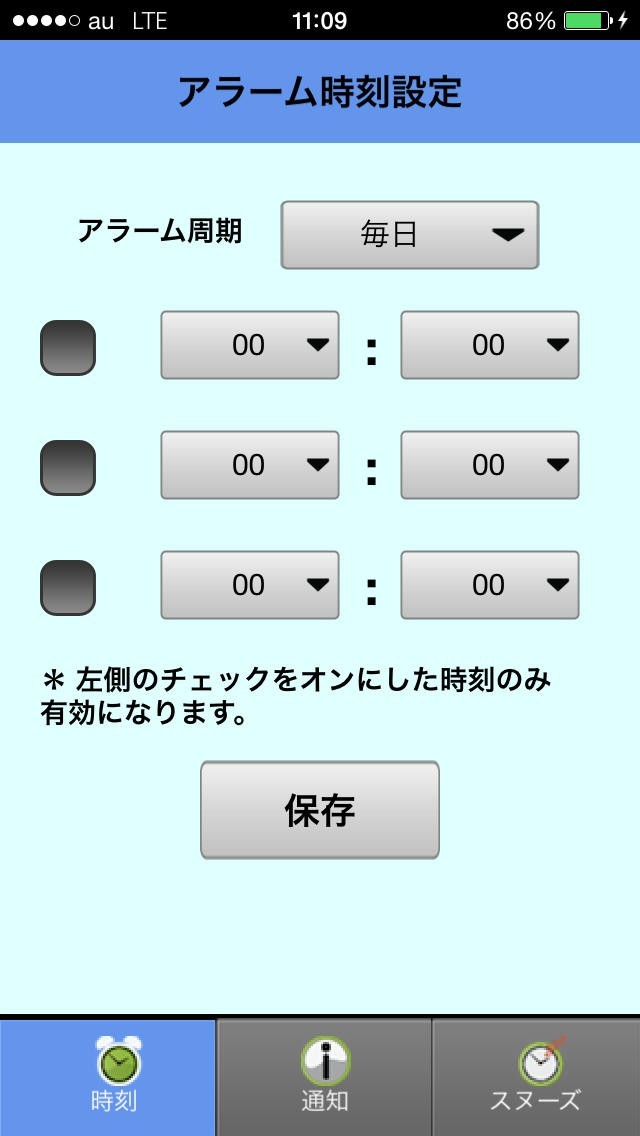This screenshot has height=1136, width=640.
Task: Enable the third alarm time checkbox
Action: (68, 587)
